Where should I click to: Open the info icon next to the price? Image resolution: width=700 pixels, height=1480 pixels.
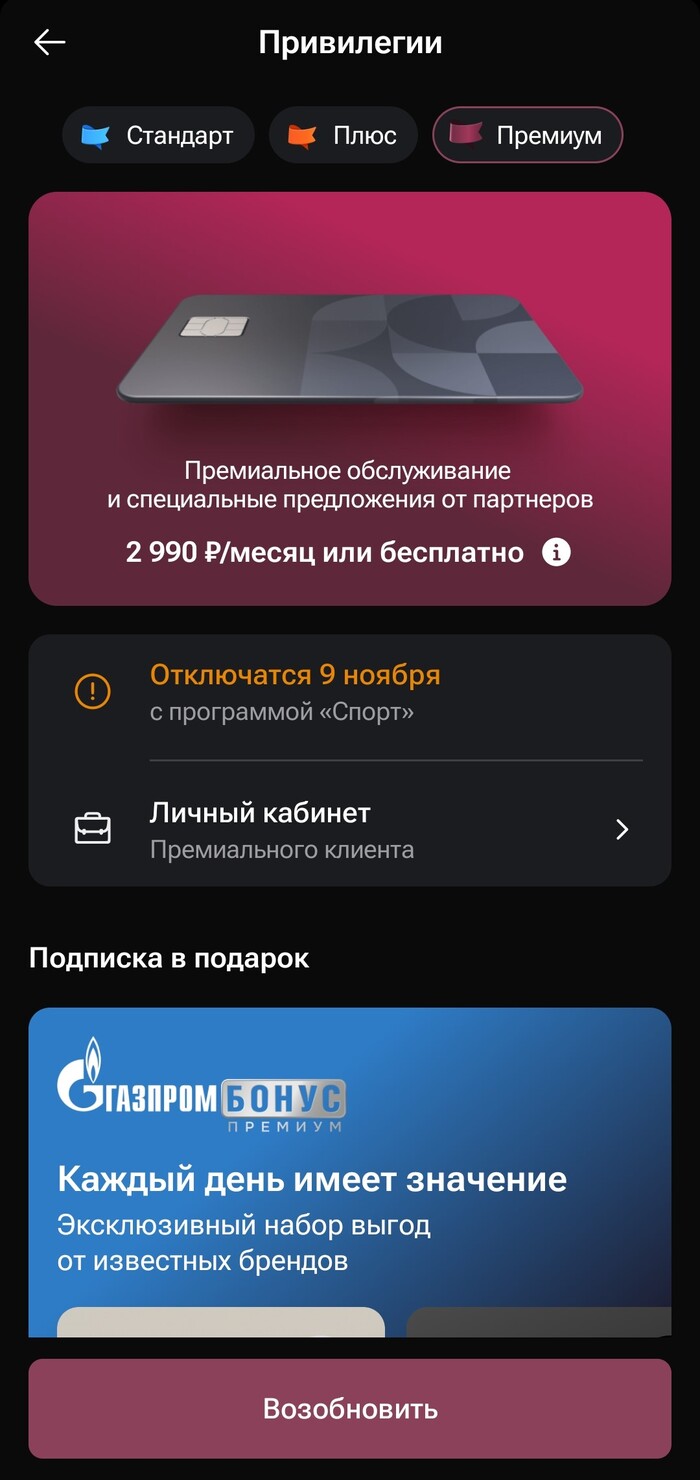point(556,552)
